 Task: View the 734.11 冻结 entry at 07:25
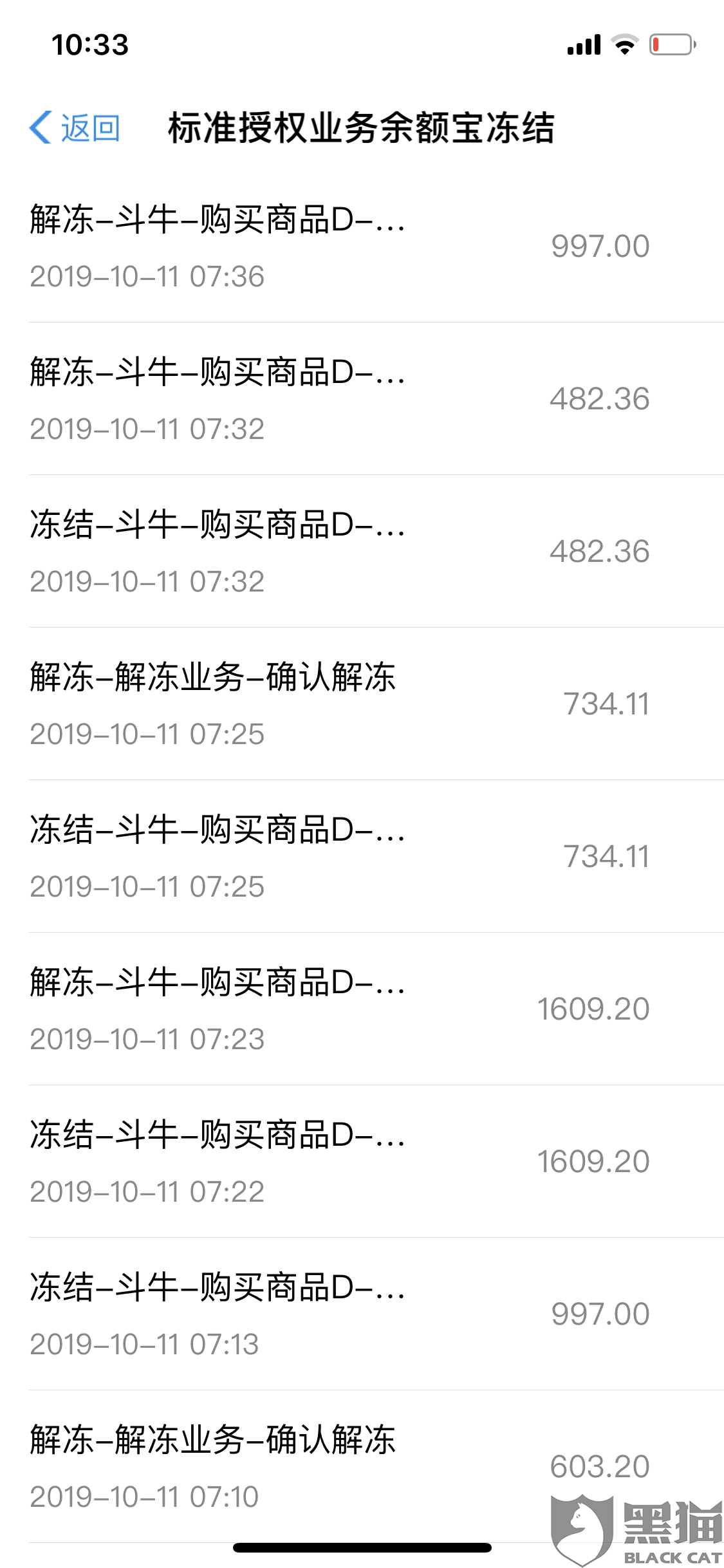pos(362,857)
